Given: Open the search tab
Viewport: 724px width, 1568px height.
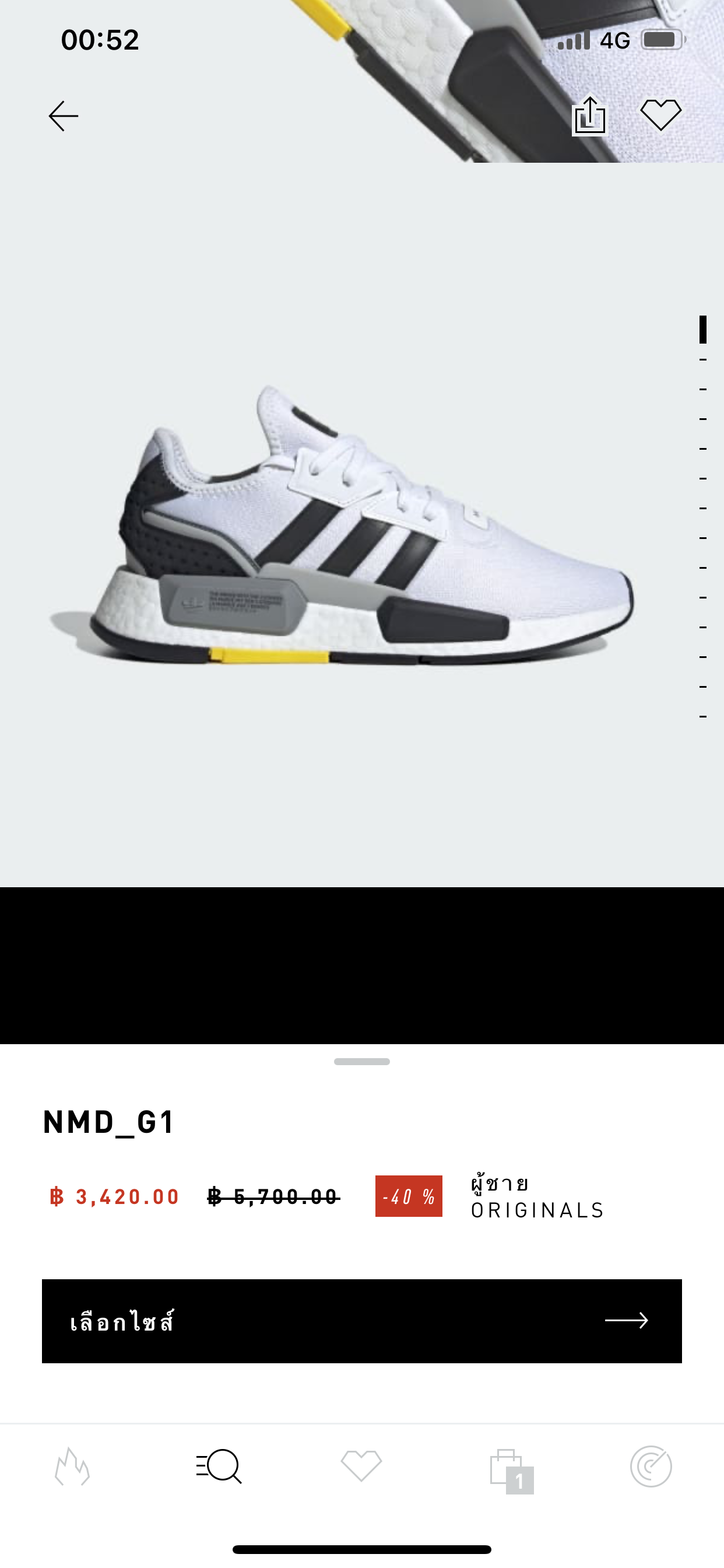Looking at the screenshot, I should tap(219, 1466).
